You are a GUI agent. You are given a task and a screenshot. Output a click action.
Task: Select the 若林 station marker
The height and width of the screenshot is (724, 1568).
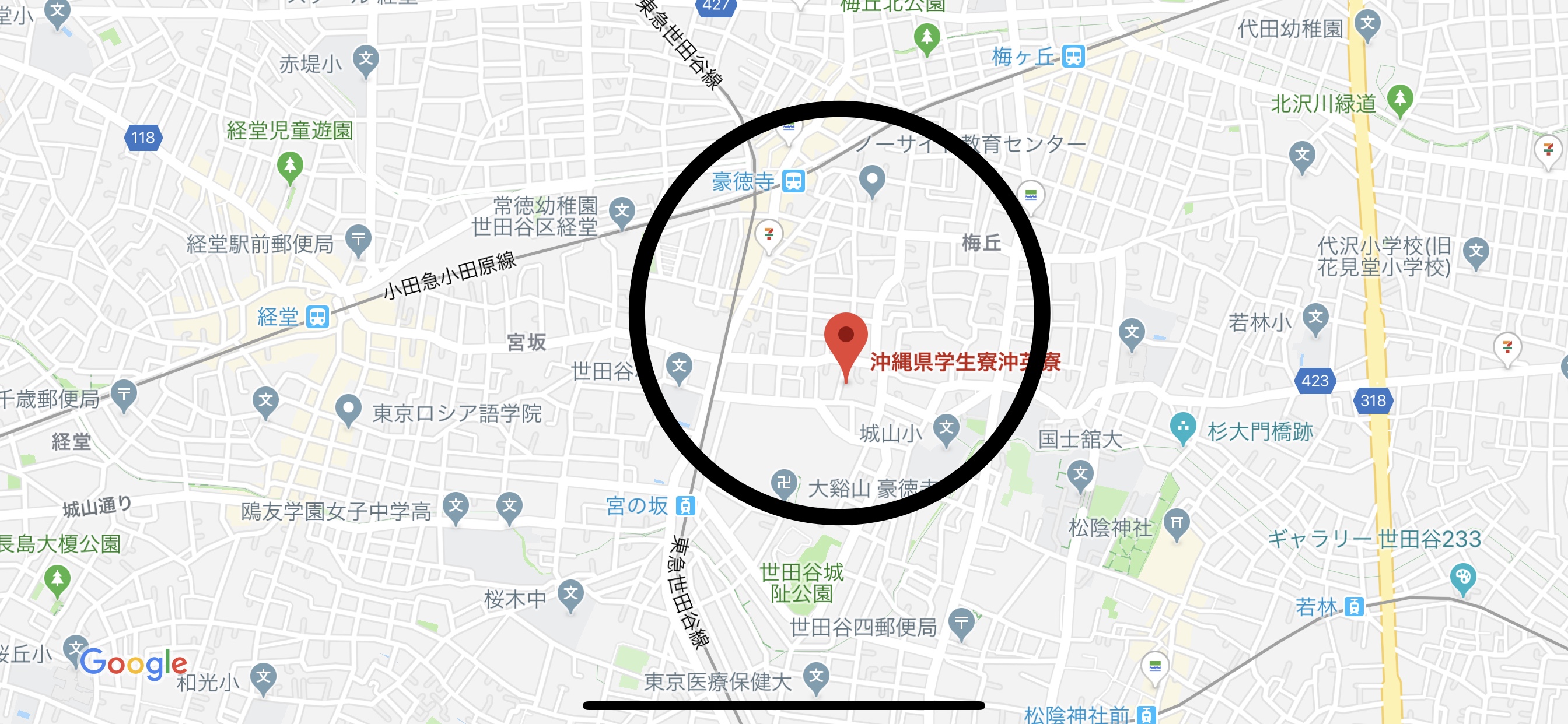1354,607
